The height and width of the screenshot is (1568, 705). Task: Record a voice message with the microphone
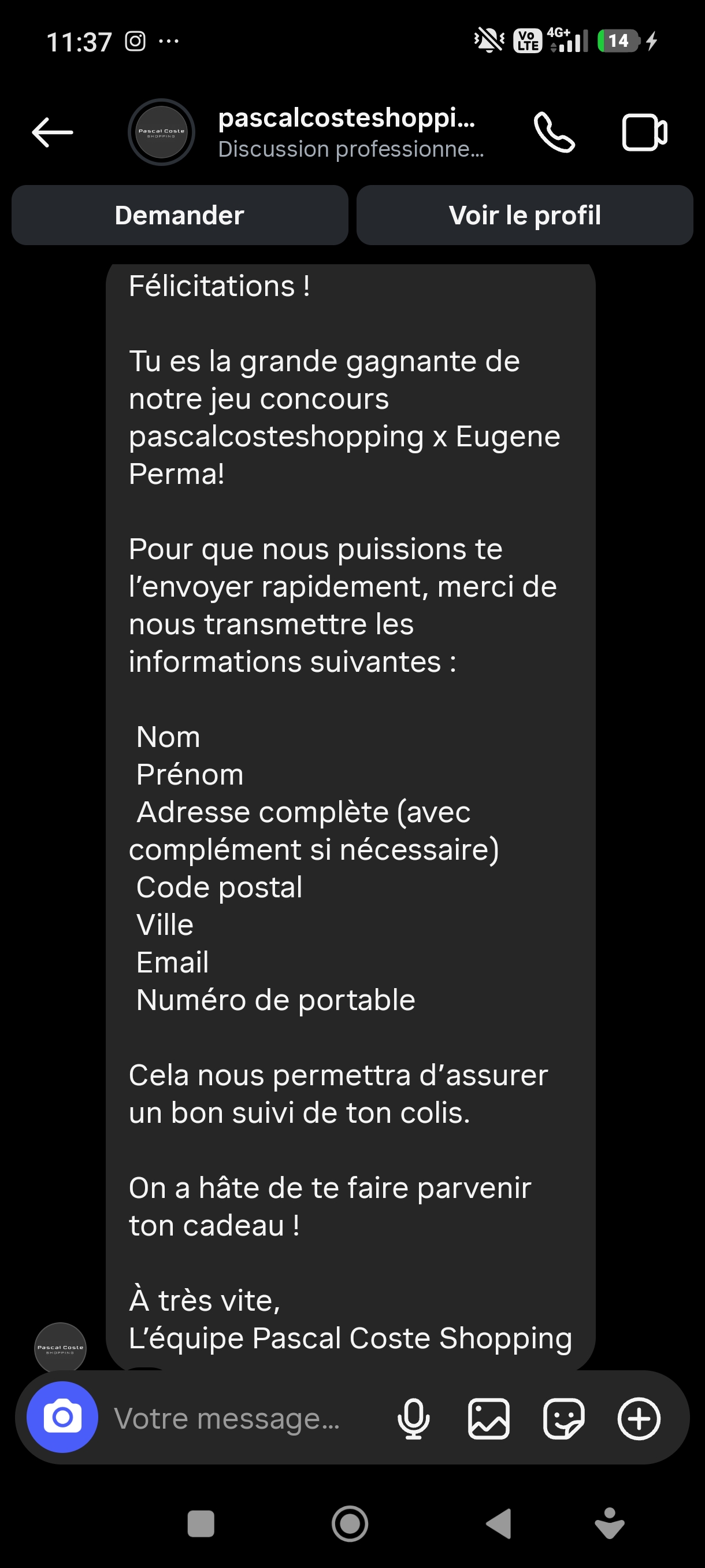(x=413, y=1418)
